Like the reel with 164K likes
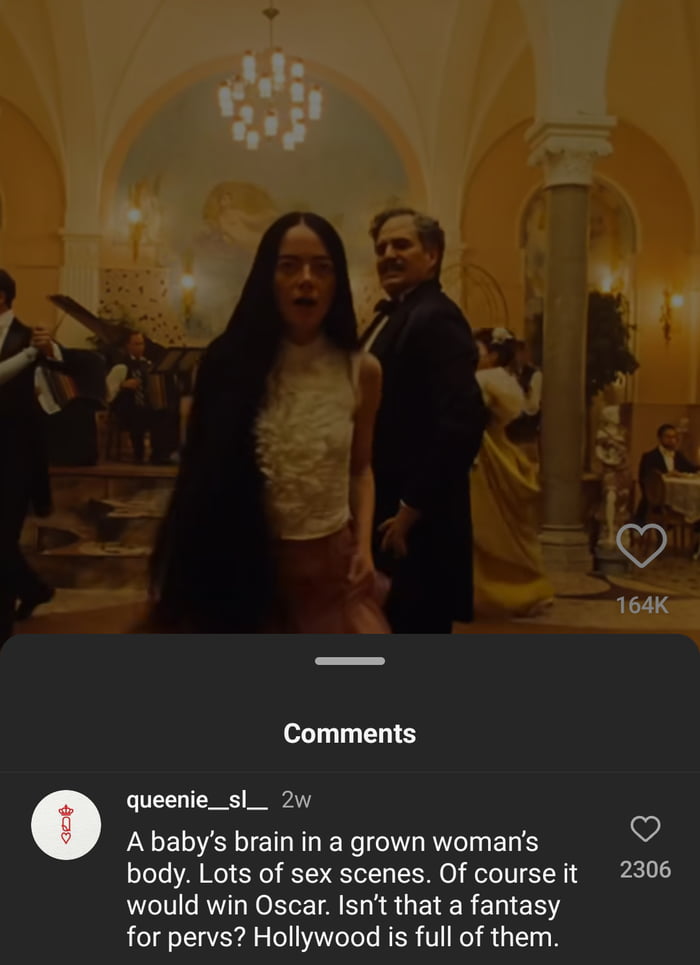Screen dimensions: 700x965 641,546
